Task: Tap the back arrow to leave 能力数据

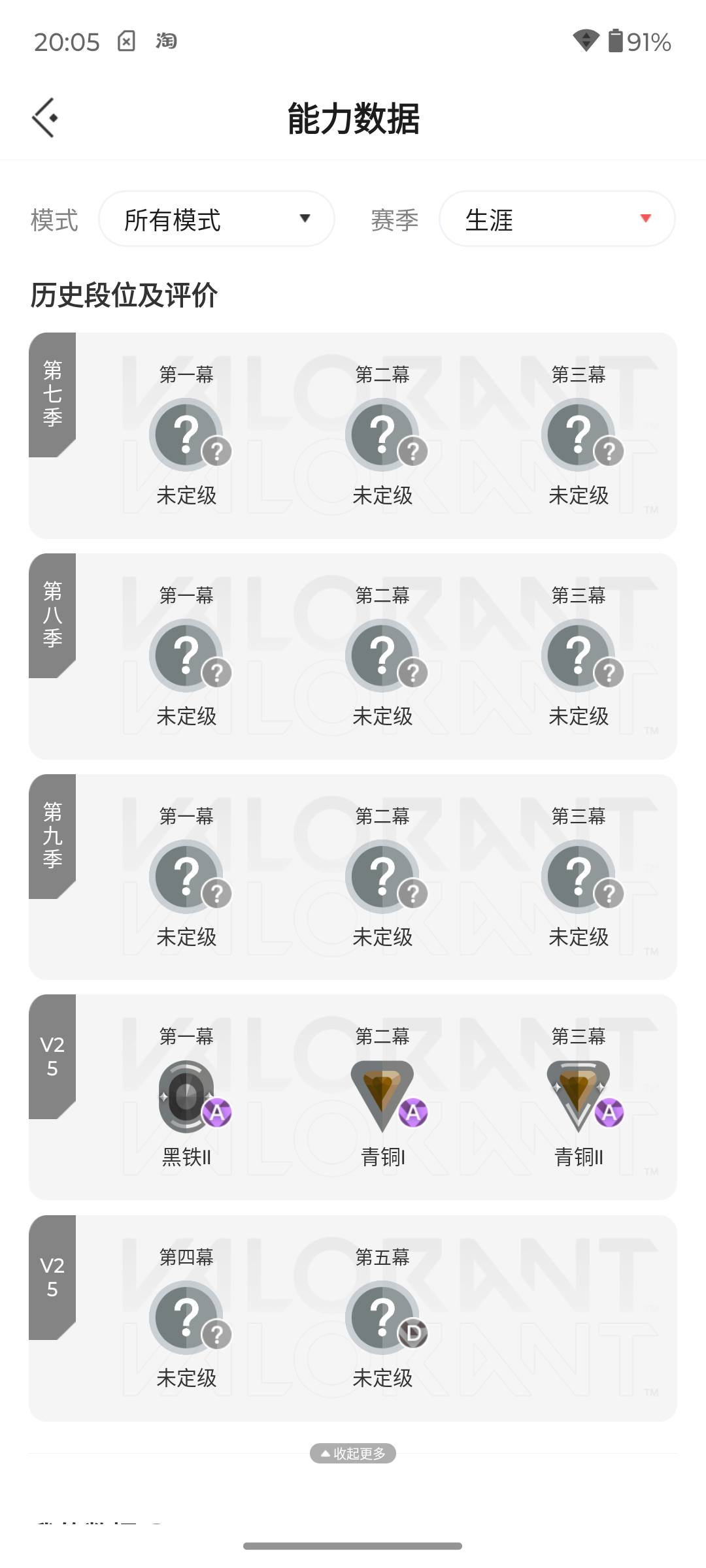Action: (x=44, y=118)
